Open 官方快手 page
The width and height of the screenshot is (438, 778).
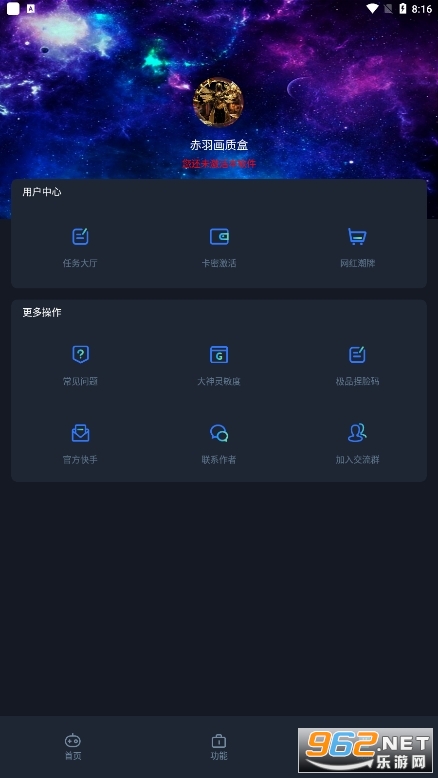[x=80, y=444]
